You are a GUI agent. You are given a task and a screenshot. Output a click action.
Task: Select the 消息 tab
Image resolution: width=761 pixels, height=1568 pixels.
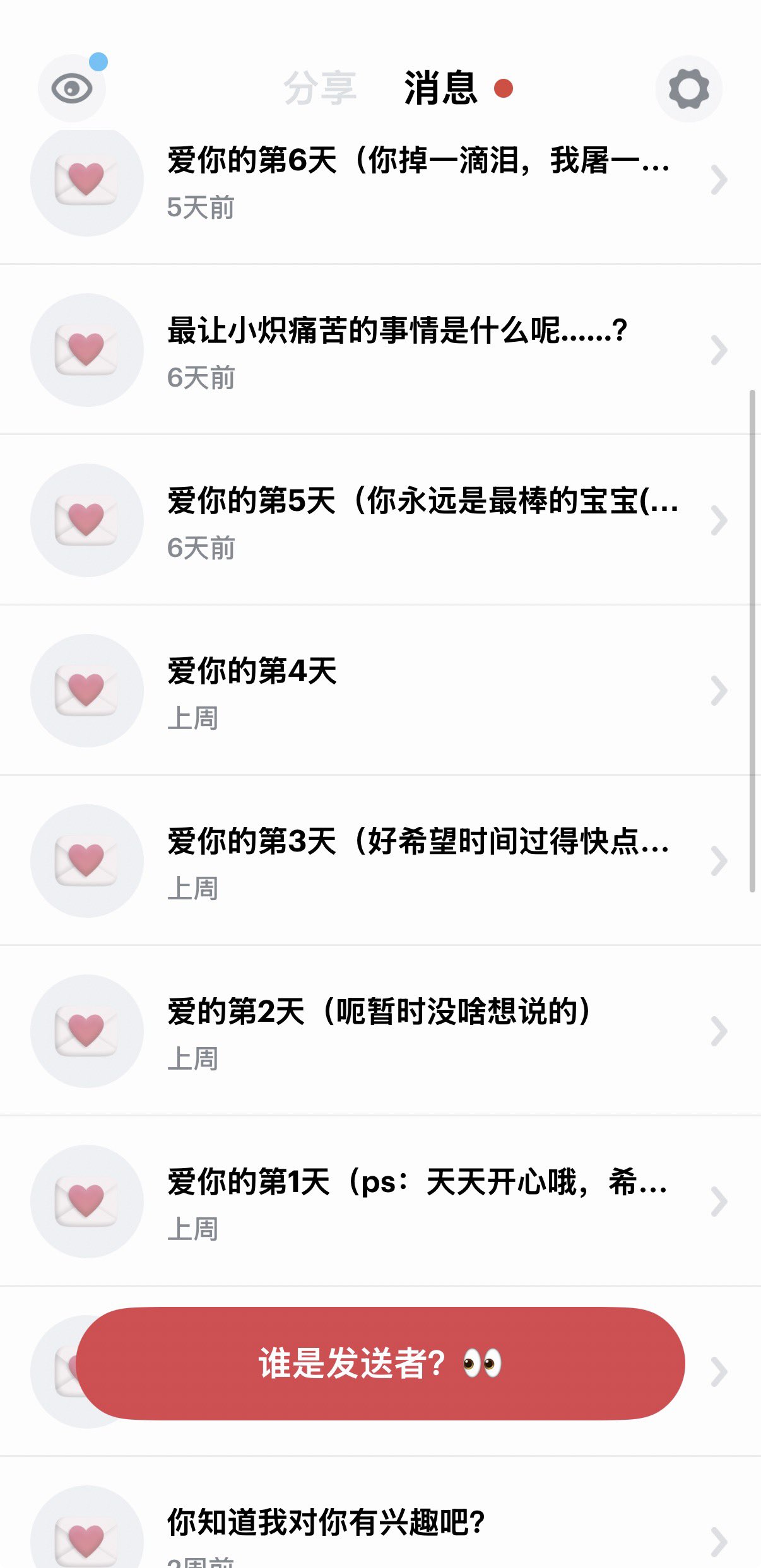[x=441, y=88]
